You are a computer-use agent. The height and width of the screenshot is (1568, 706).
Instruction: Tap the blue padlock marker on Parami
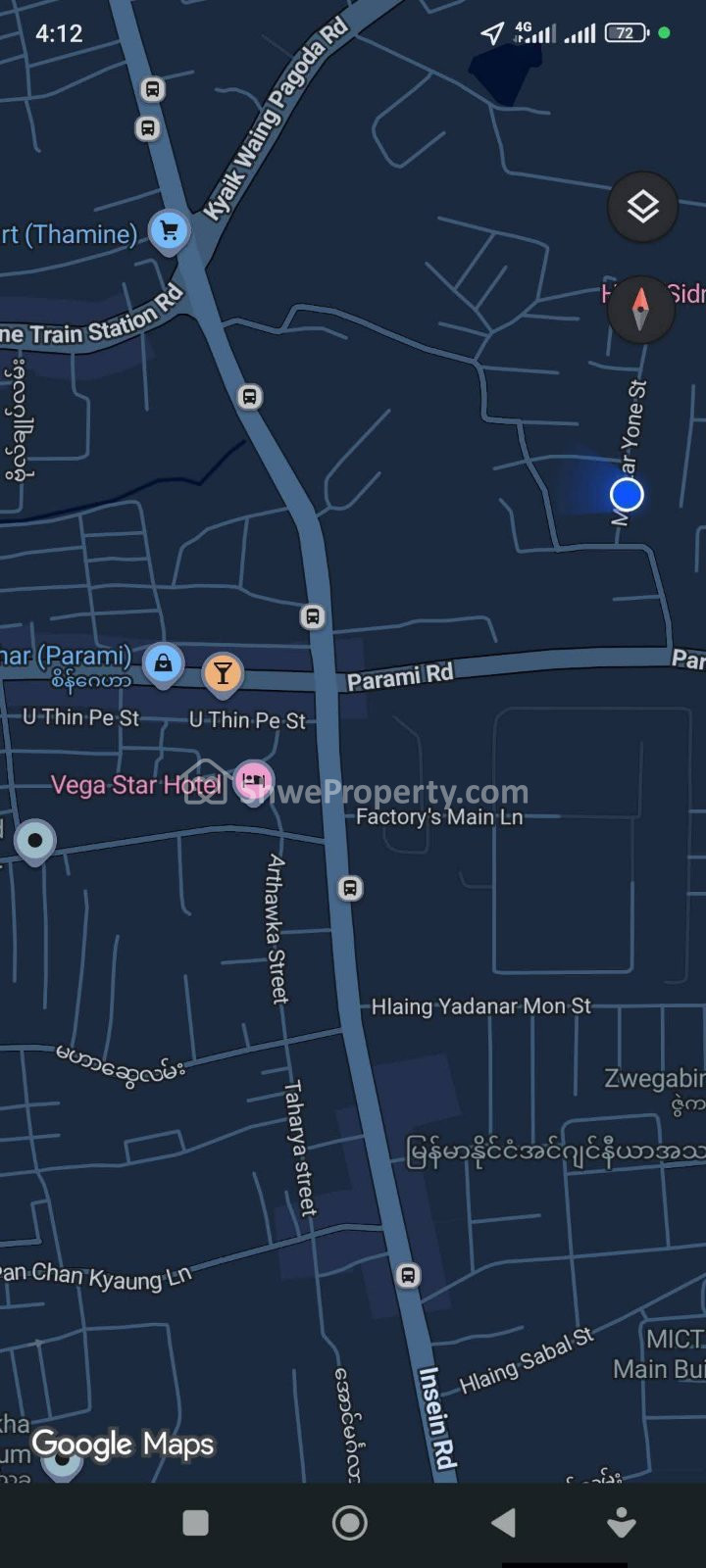click(x=163, y=663)
